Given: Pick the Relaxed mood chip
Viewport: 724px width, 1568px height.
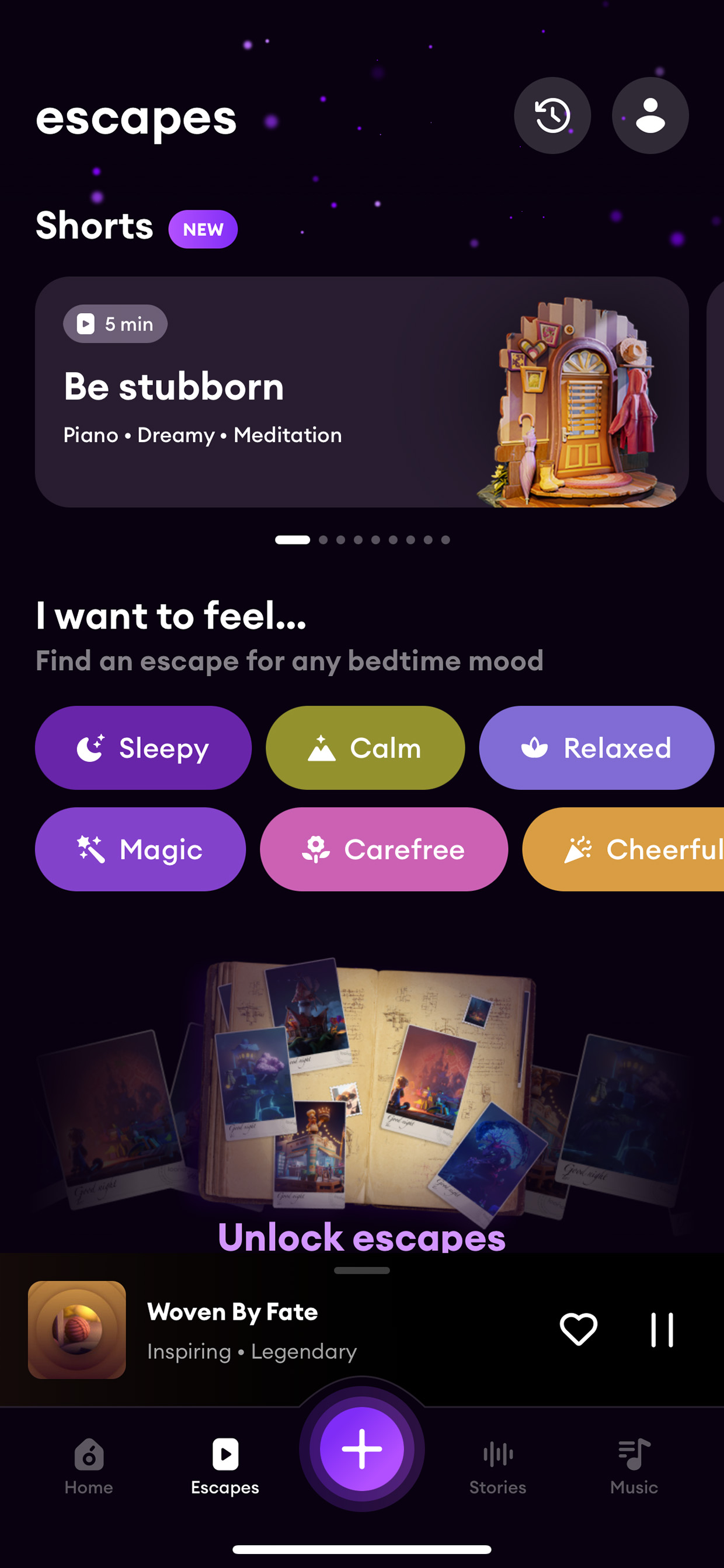Looking at the screenshot, I should 596,747.
